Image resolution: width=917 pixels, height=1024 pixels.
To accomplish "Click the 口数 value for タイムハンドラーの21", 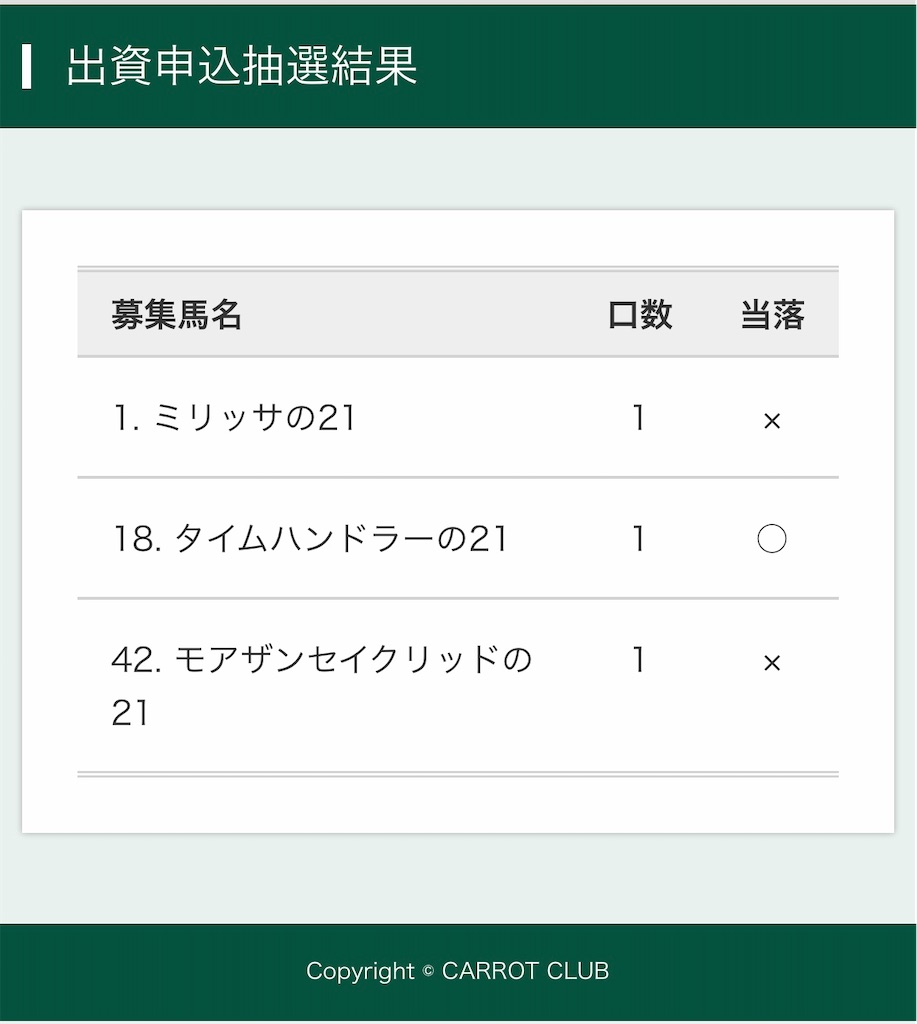I will coord(637,538).
